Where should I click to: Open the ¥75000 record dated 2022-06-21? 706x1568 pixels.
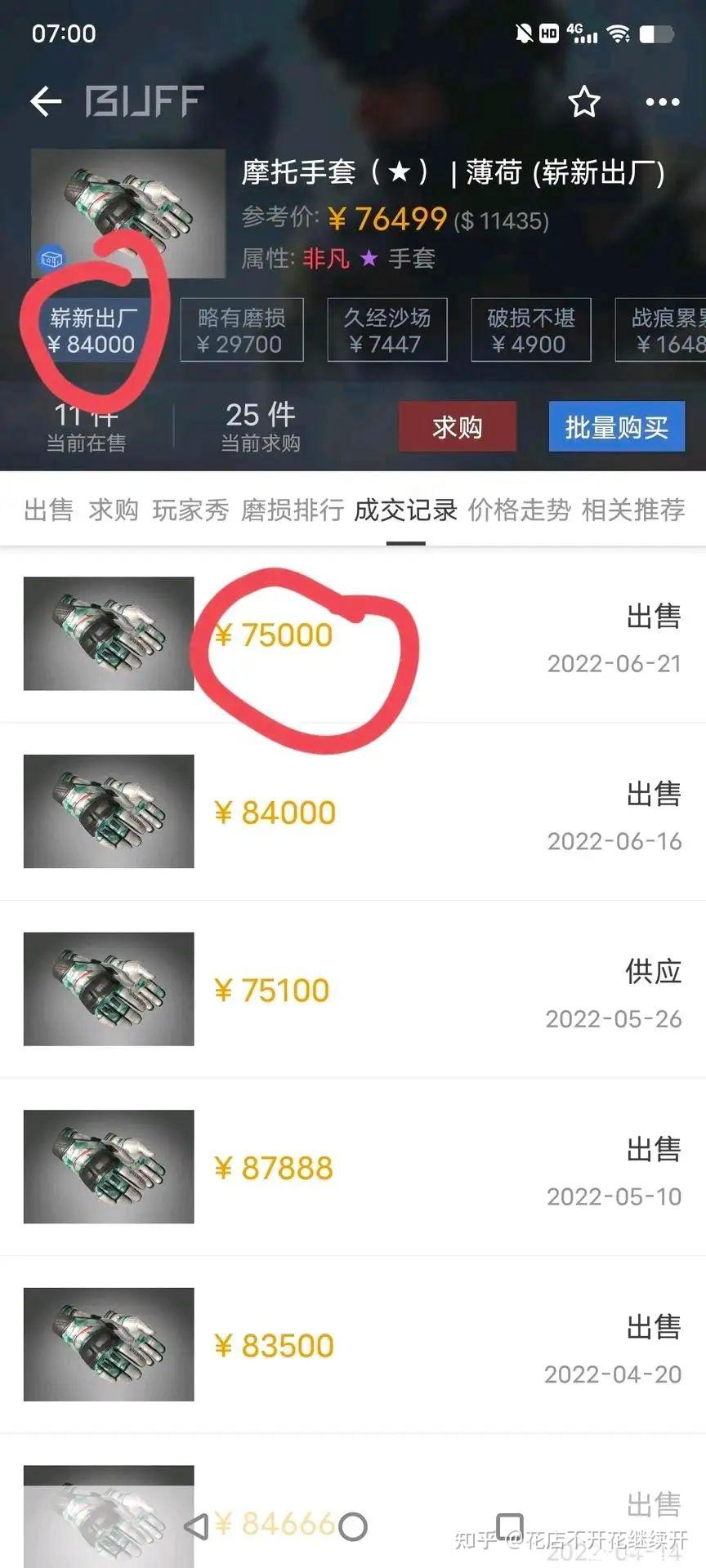point(353,635)
